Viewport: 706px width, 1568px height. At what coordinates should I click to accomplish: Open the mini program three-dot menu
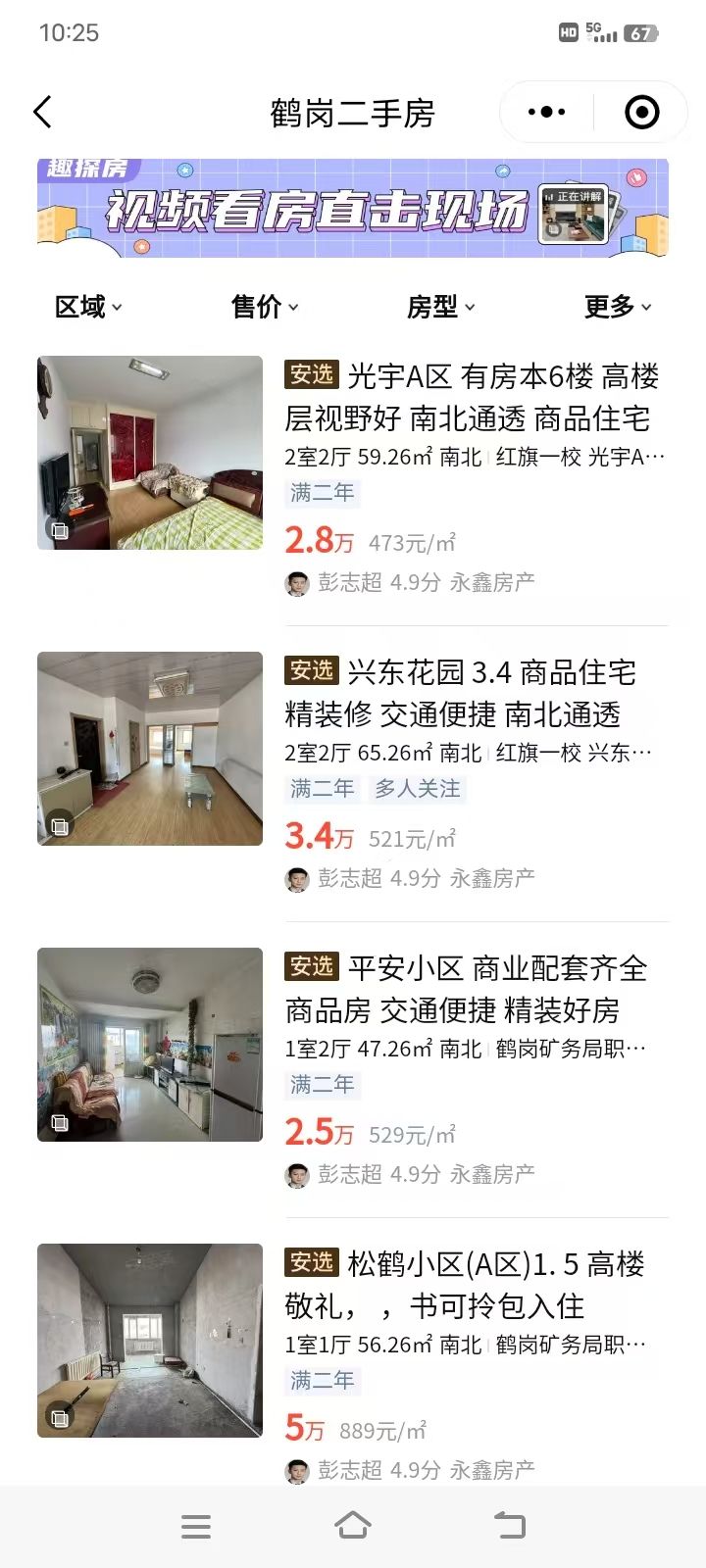point(546,113)
